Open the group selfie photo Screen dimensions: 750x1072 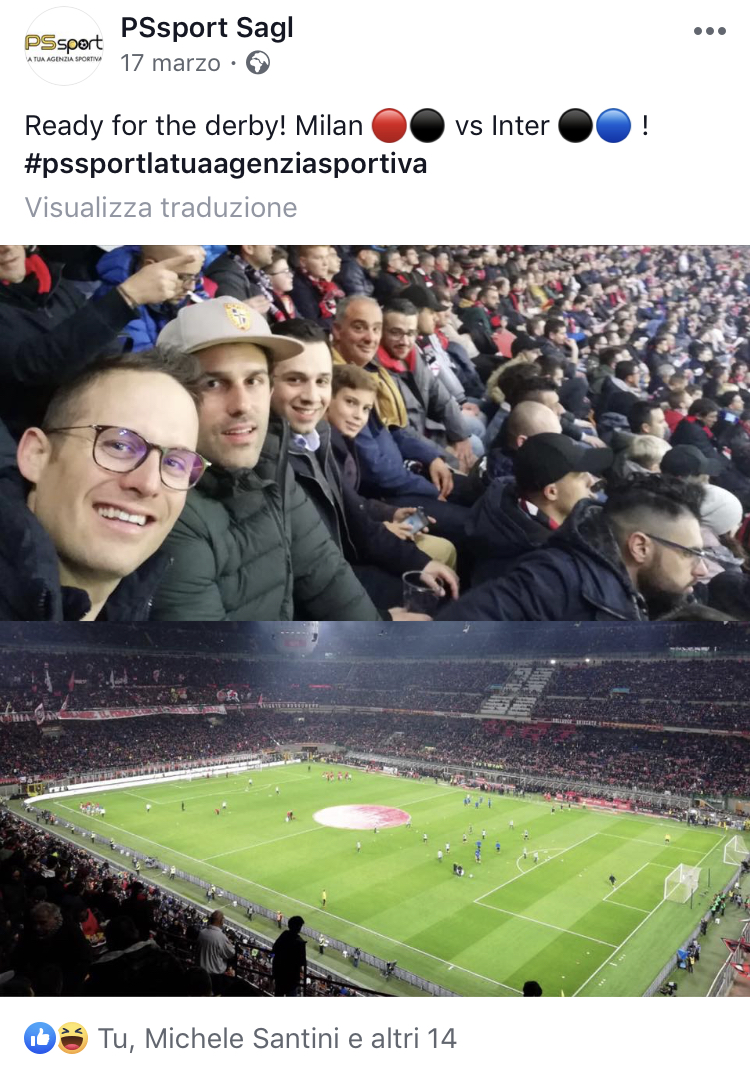(375, 432)
